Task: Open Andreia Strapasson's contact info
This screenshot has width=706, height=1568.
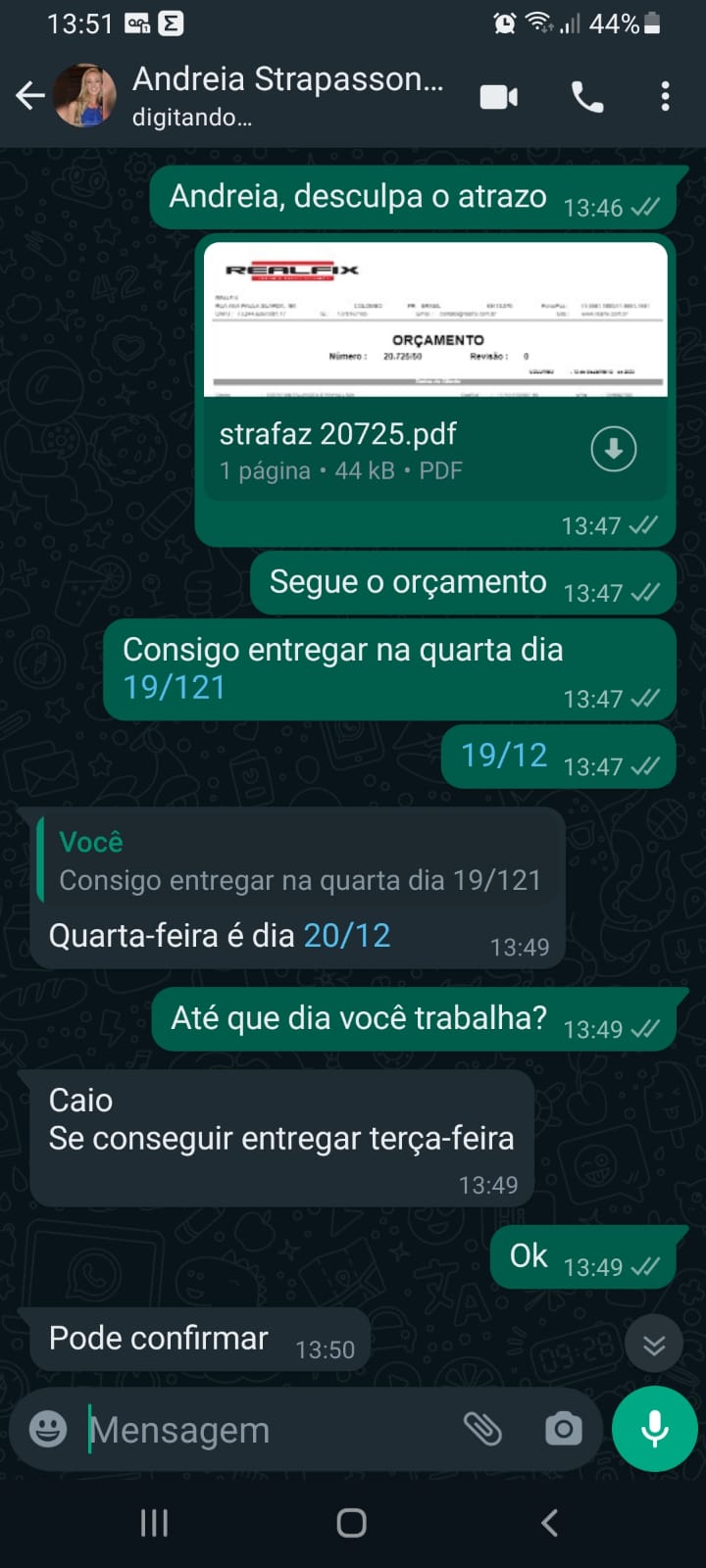Action: 286,95
